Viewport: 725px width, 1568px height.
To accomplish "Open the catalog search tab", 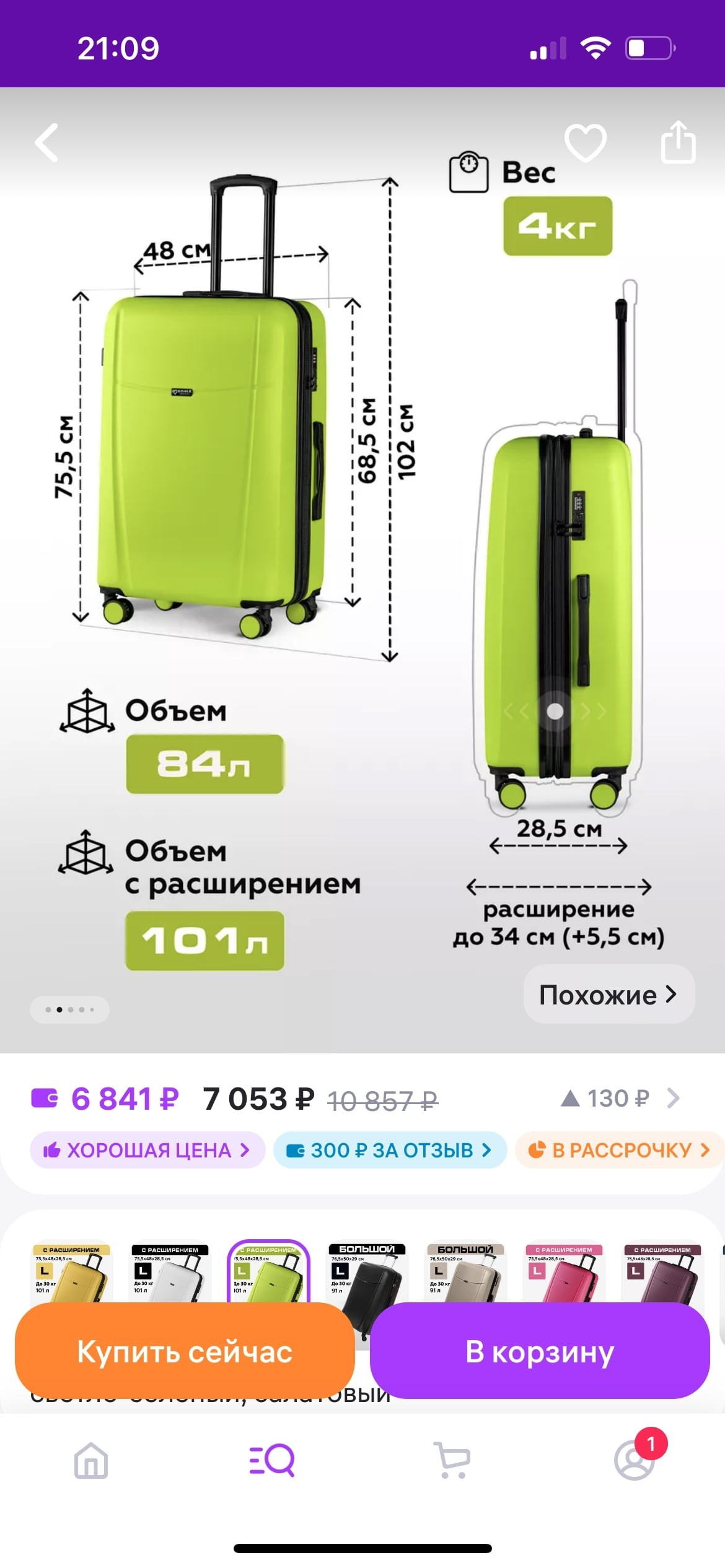I will coord(272,1460).
